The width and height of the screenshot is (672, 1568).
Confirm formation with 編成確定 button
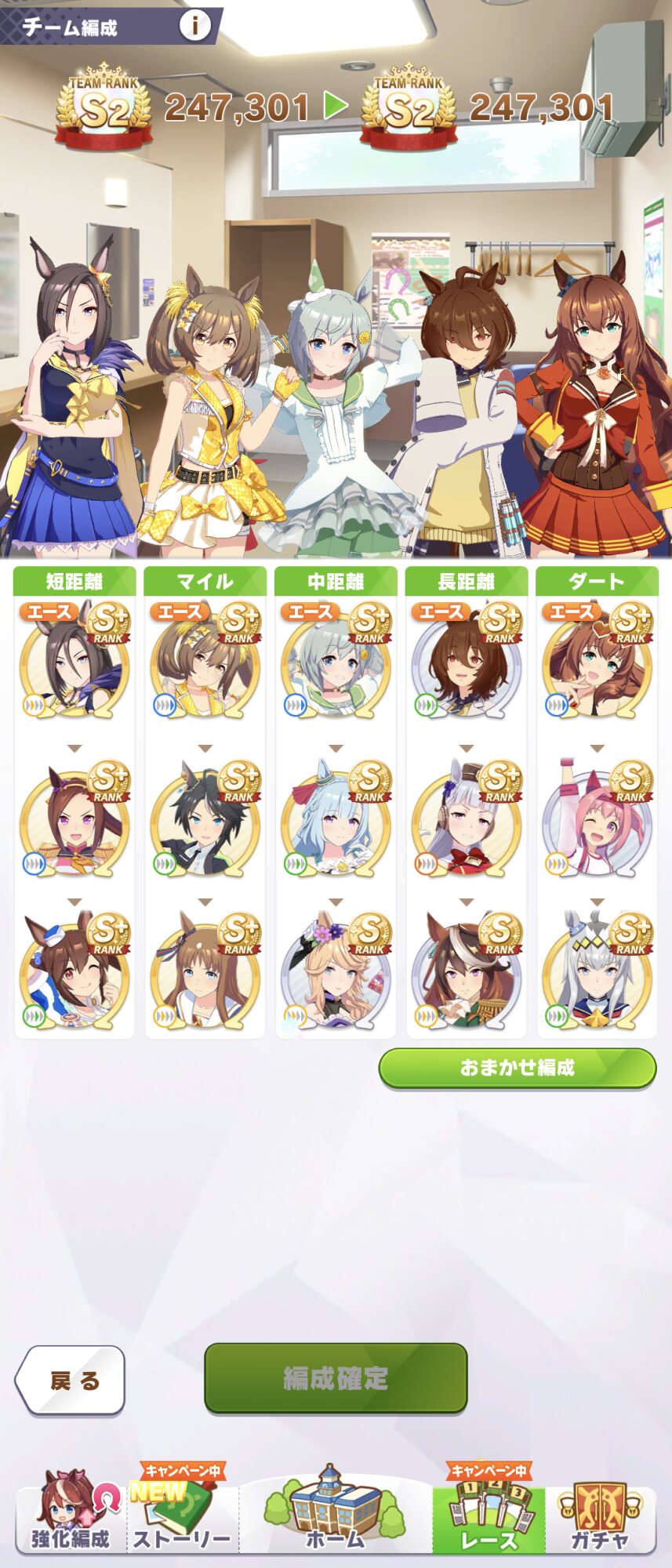click(336, 1378)
